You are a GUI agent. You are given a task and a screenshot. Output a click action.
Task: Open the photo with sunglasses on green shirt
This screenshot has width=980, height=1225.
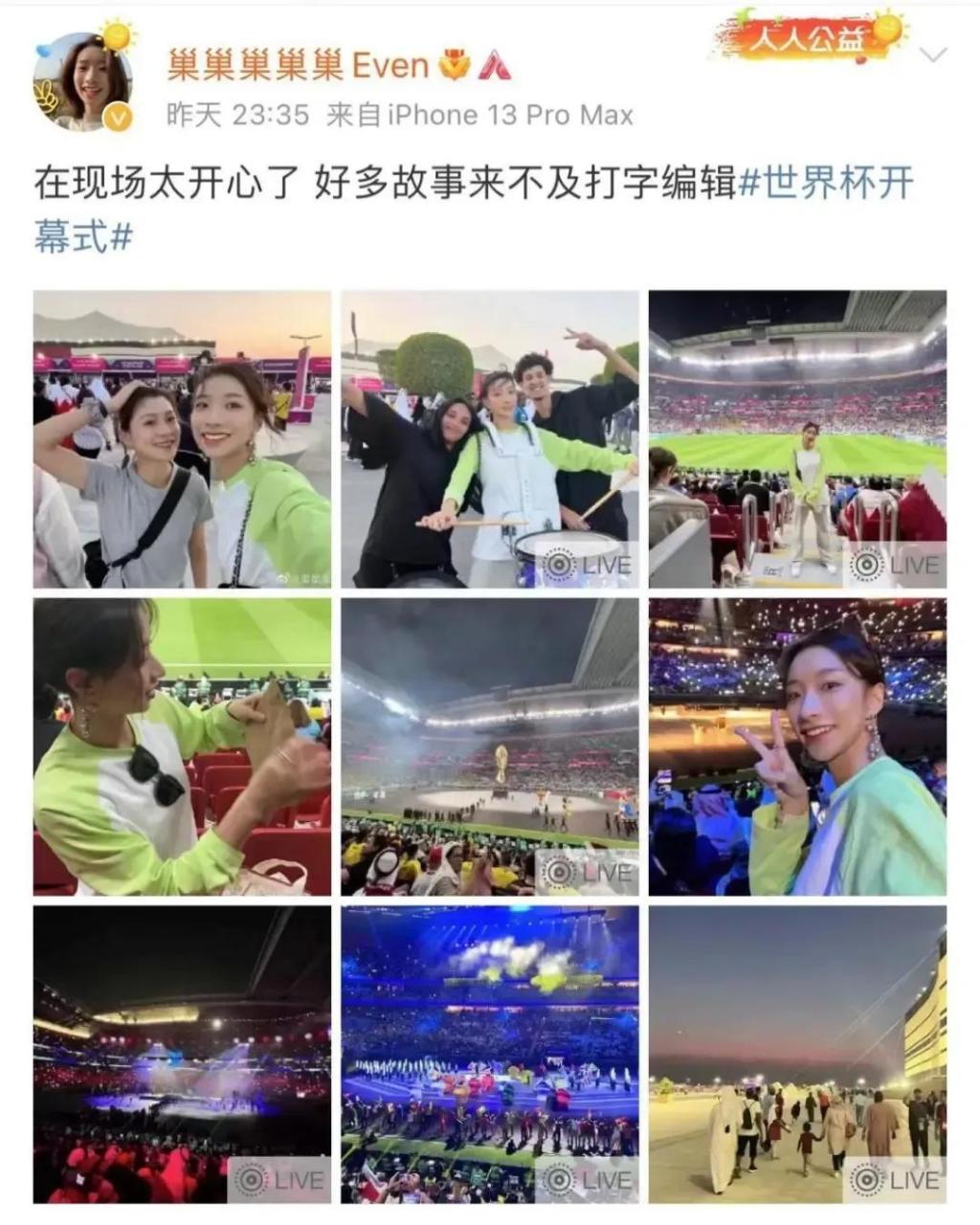click(182, 747)
